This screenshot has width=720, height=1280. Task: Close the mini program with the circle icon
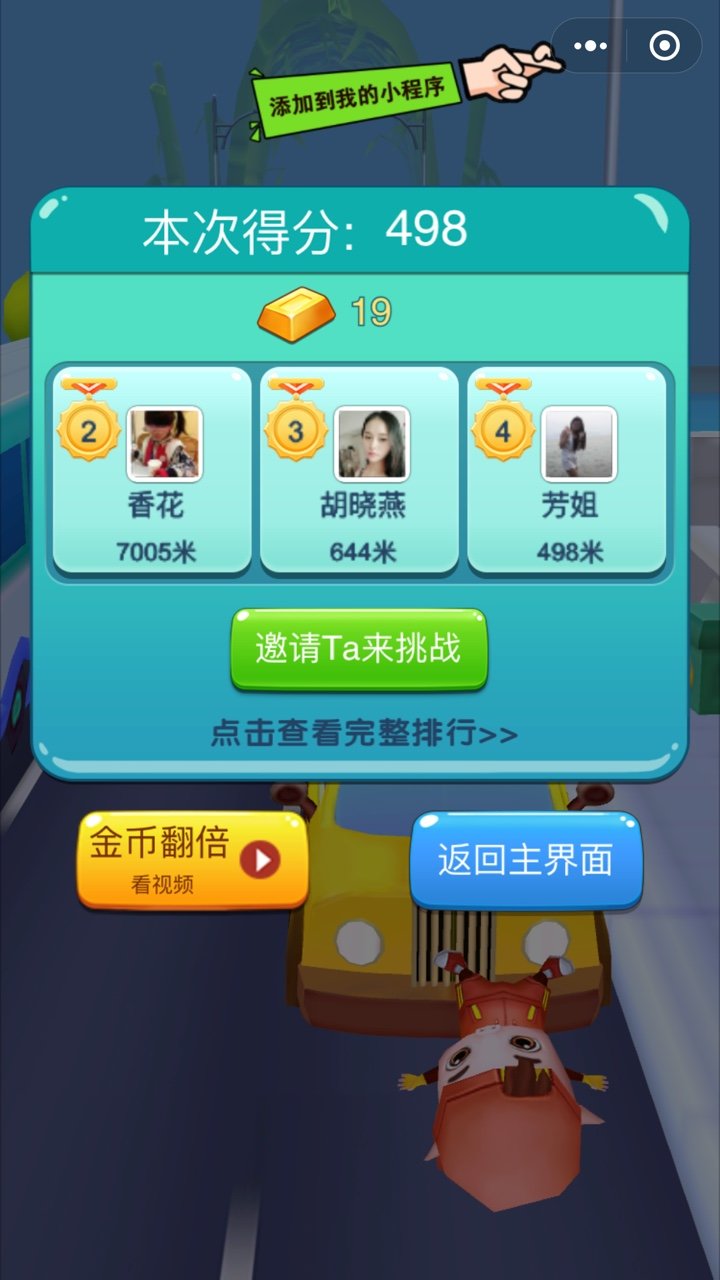tap(665, 46)
